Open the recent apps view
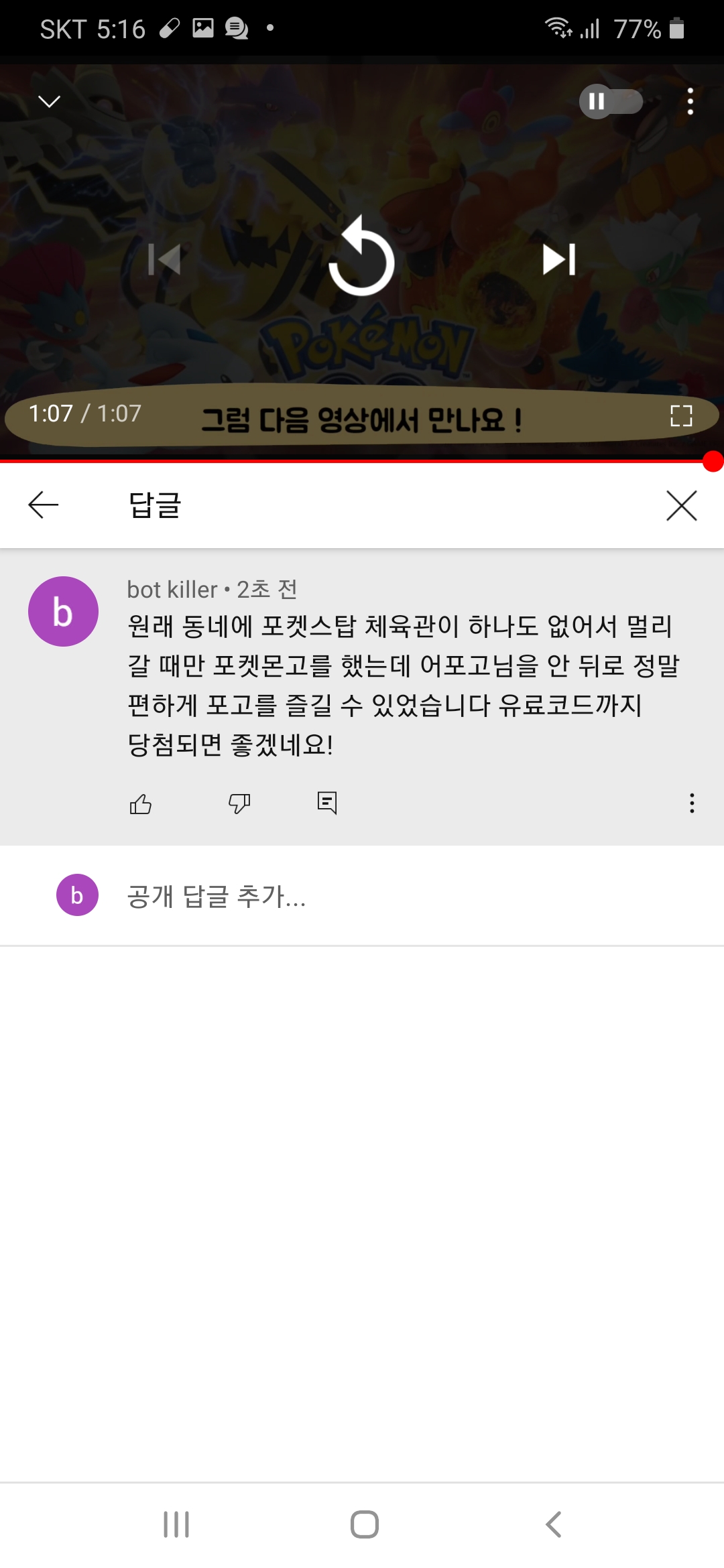The height and width of the screenshot is (1568, 724). [x=176, y=1524]
